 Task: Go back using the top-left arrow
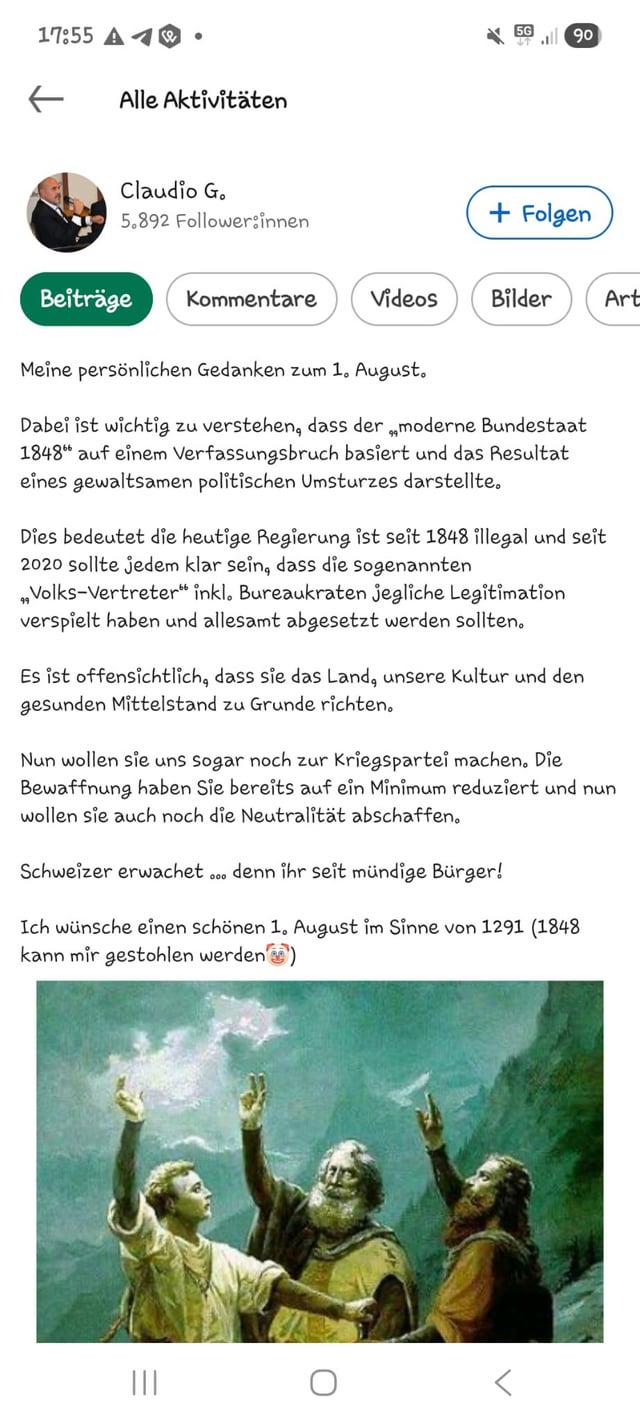click(46, 99)
